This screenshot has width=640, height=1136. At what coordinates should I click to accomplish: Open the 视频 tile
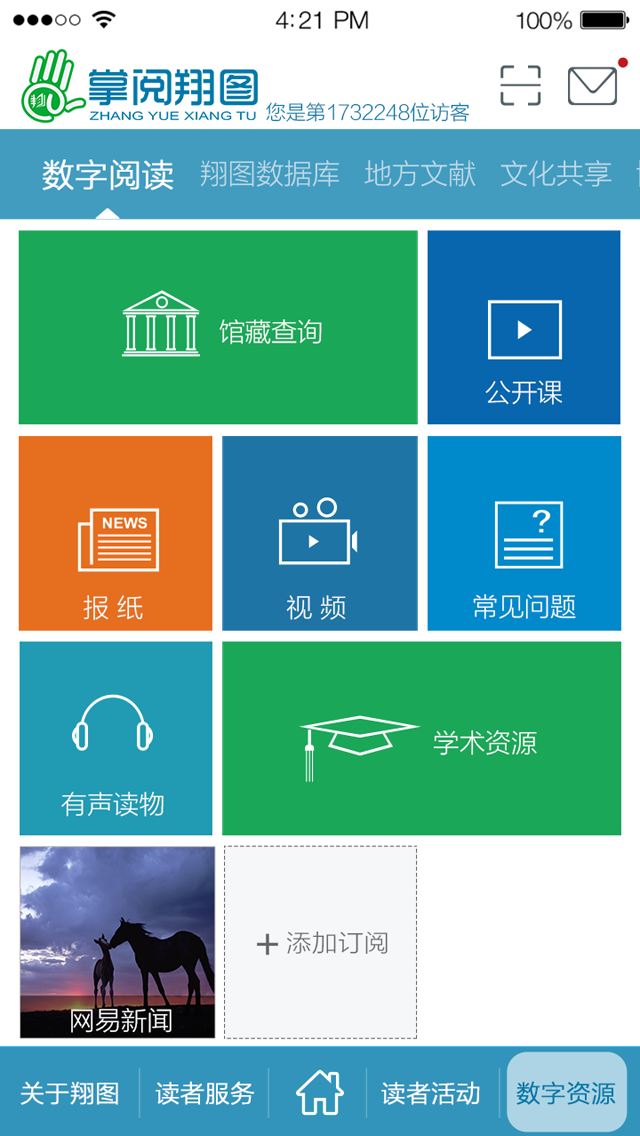[x=320, y=534]
